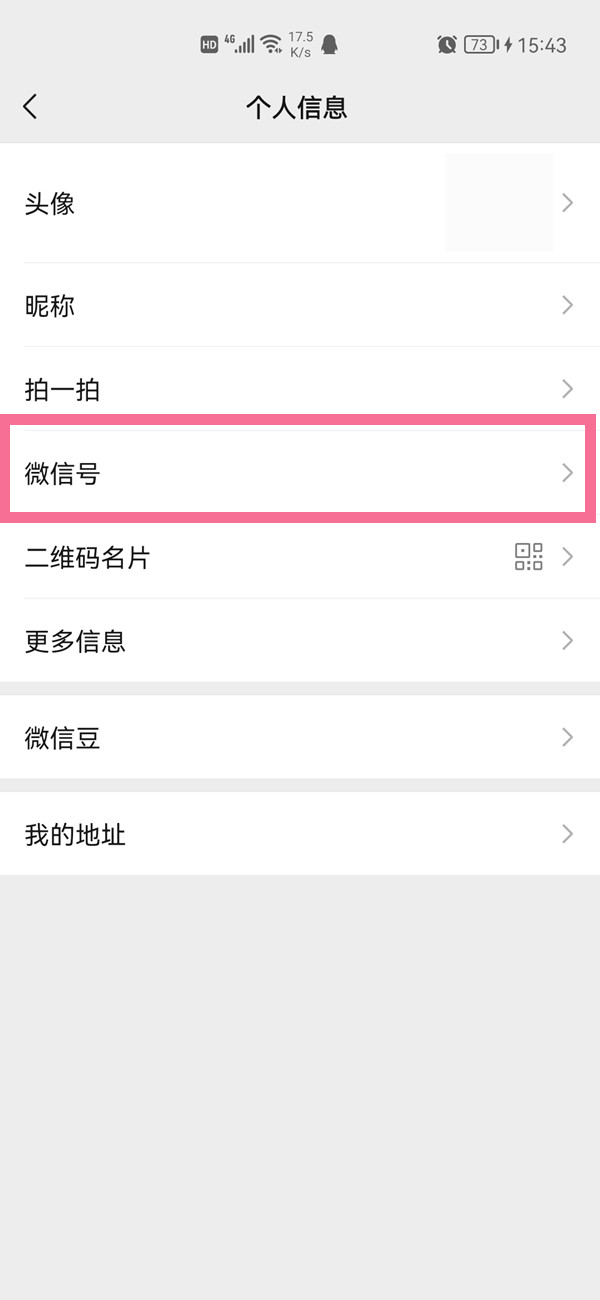Open the 头像 avatar row
This screenshot has height=1300, width=600.
tap(300, 204)
